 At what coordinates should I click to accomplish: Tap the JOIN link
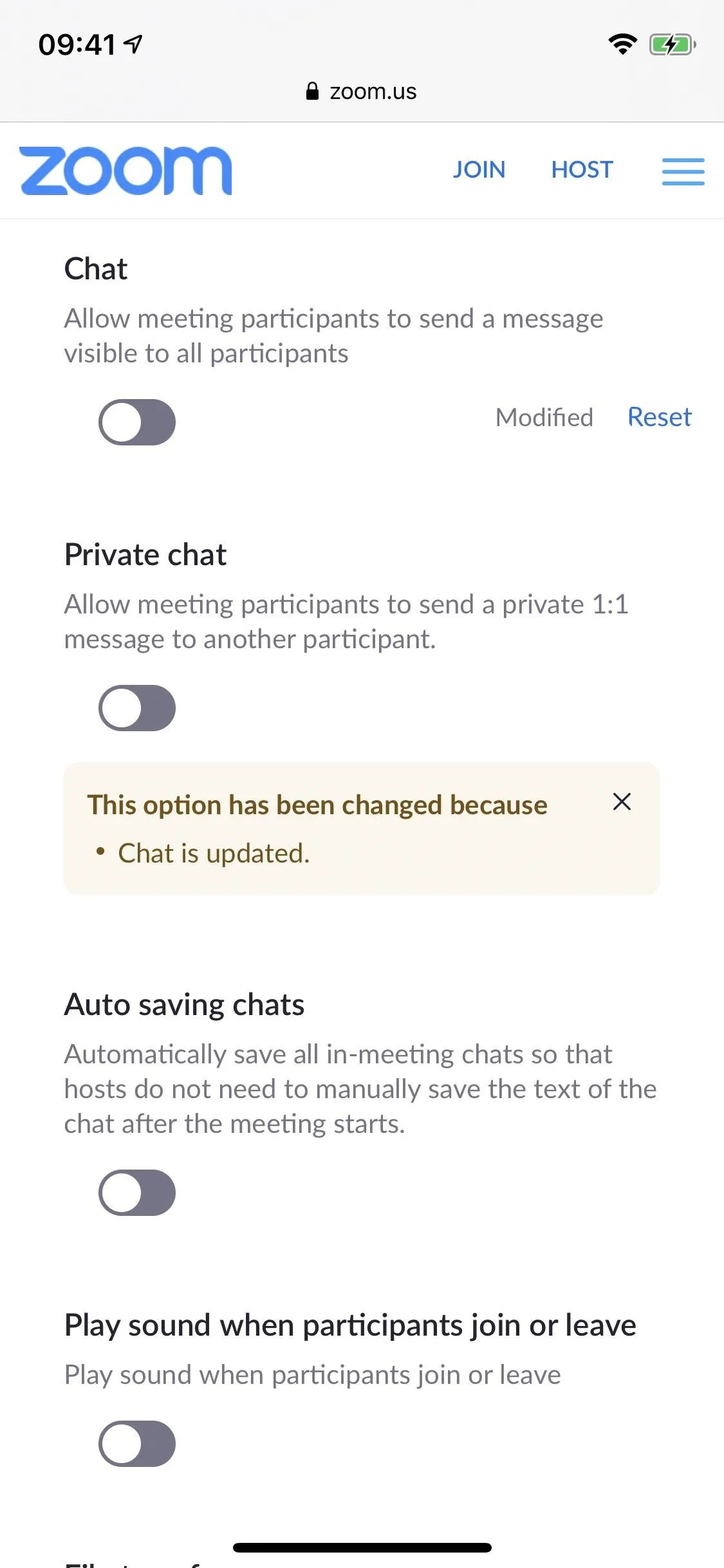coord(479,170)
